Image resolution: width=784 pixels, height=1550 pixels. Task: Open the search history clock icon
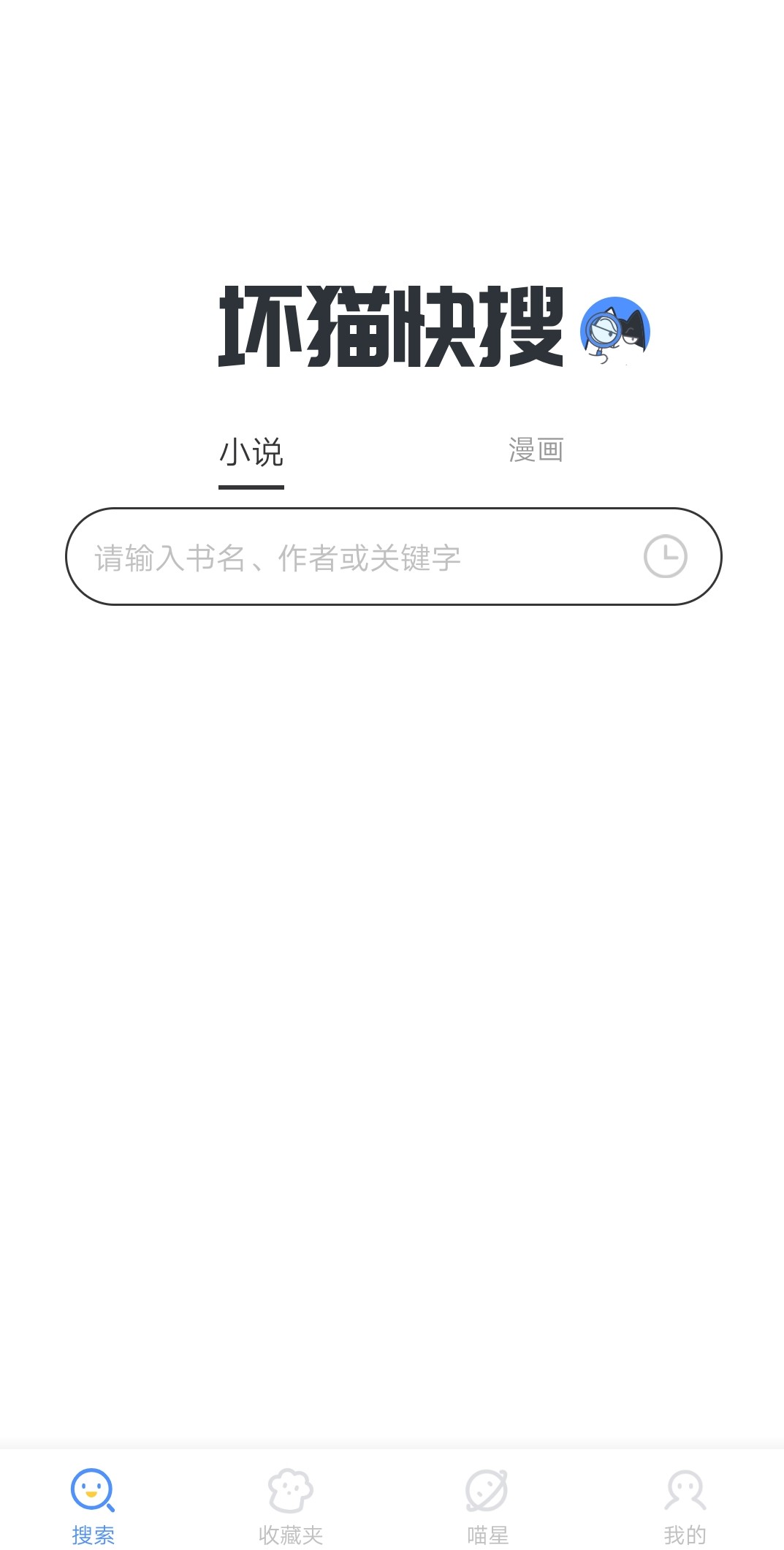(x=665, y=557)
